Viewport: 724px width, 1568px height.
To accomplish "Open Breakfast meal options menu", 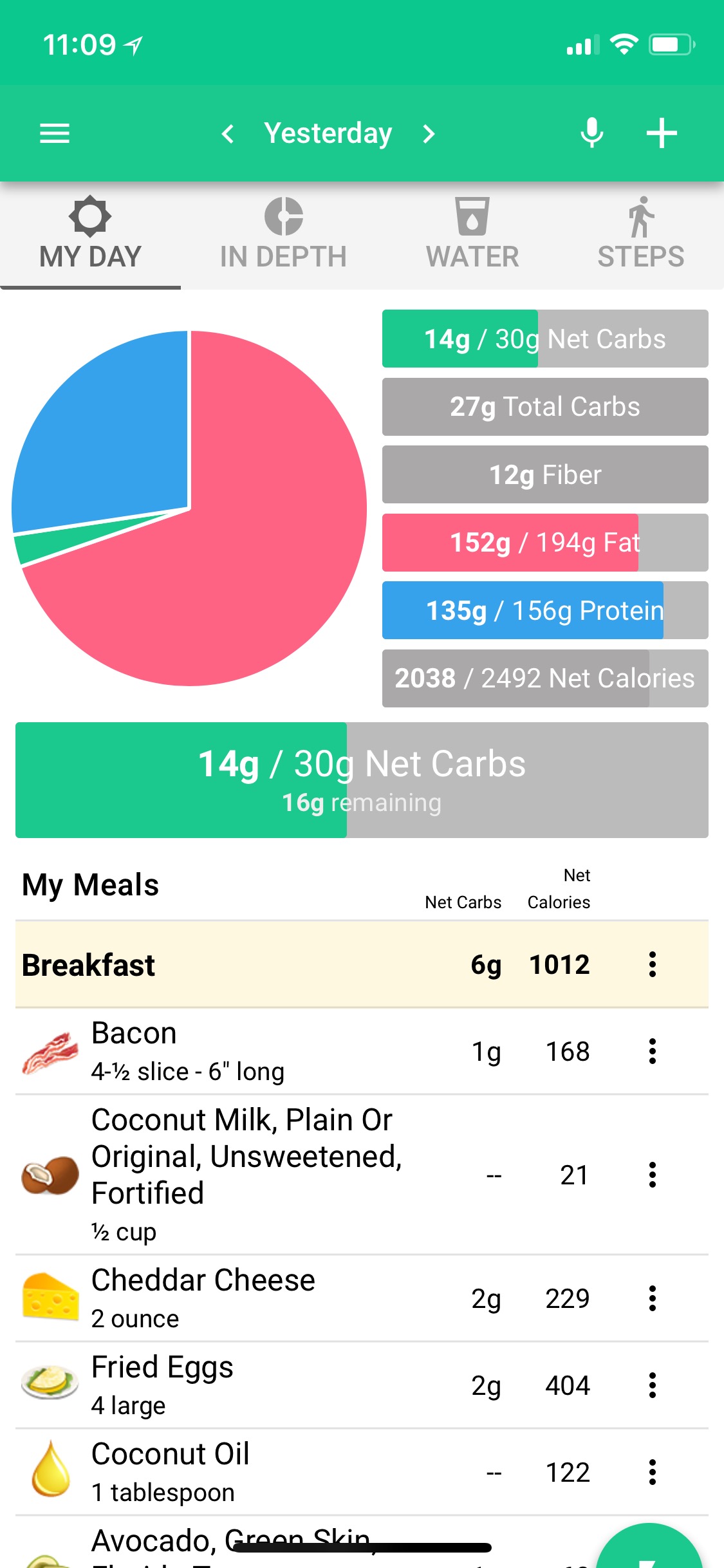I will (x=653, y=964).
